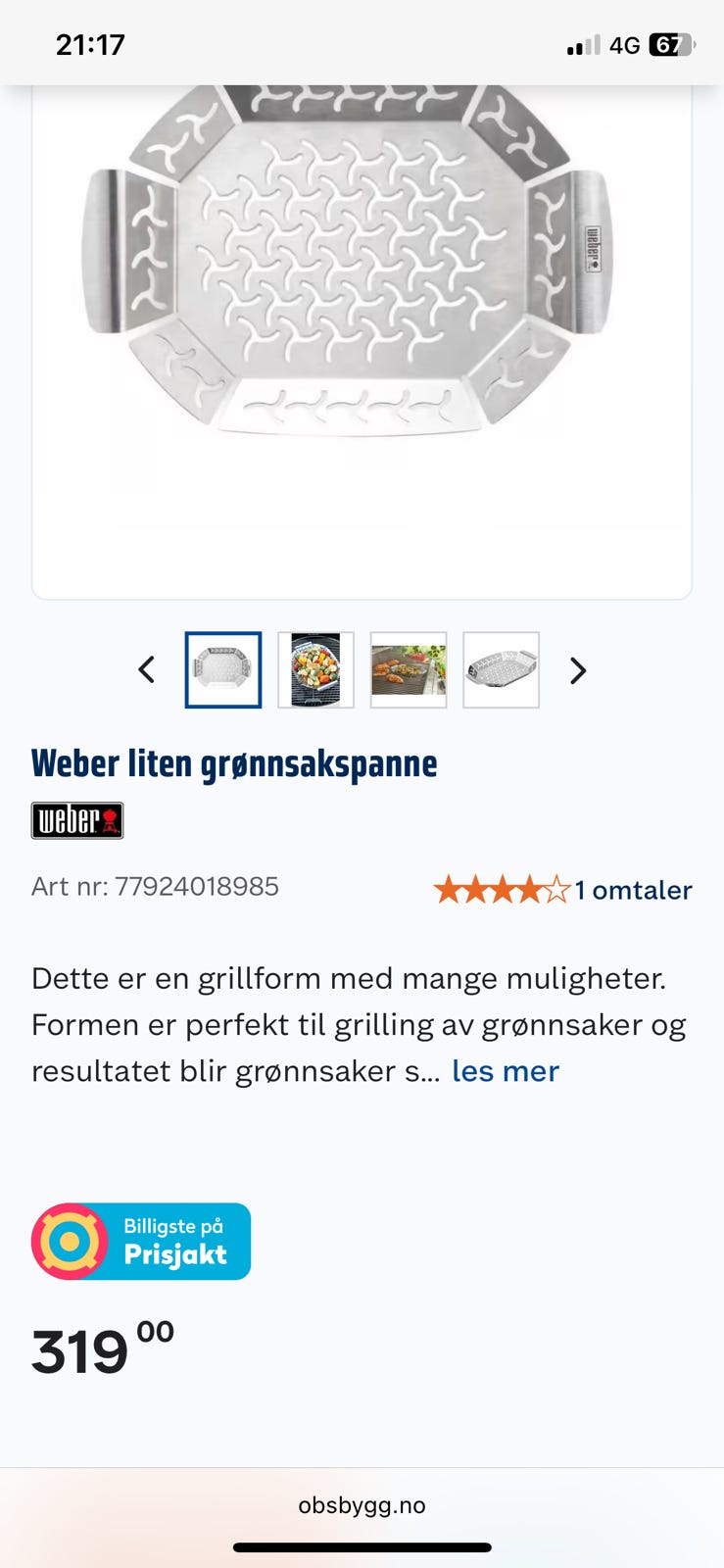Go to previous image with left arrow
Image resolution: width=724 pixels, height=1568 pixels.
[x=146, y=670]
